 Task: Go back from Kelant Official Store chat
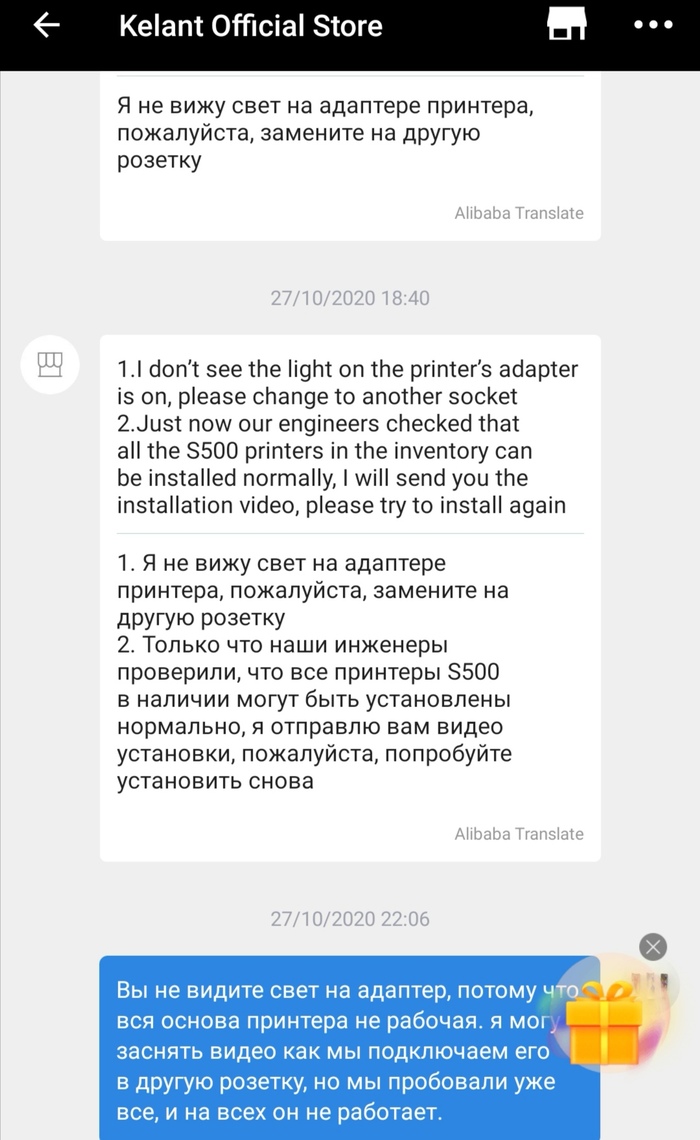47,26
